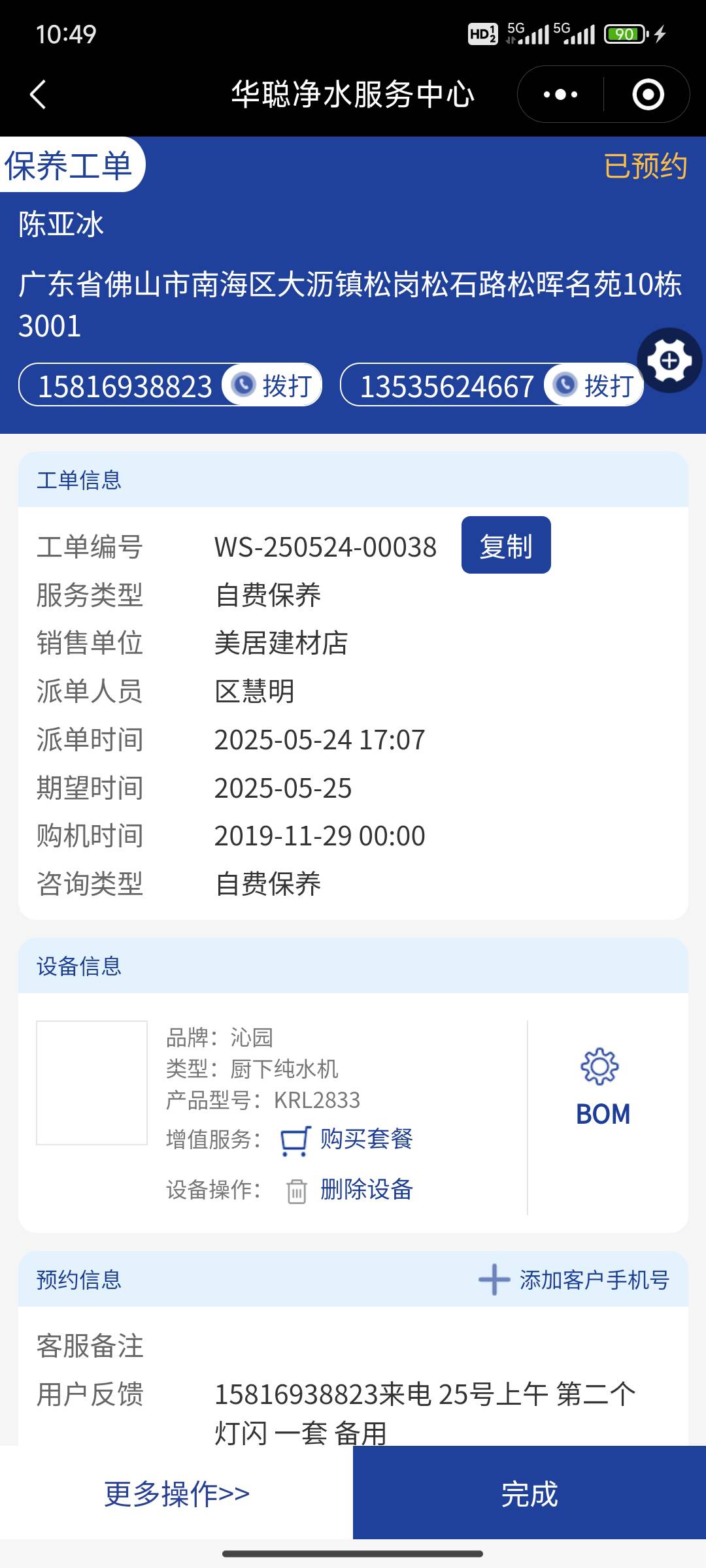Copy the work order number with 复制

(505, 546)
